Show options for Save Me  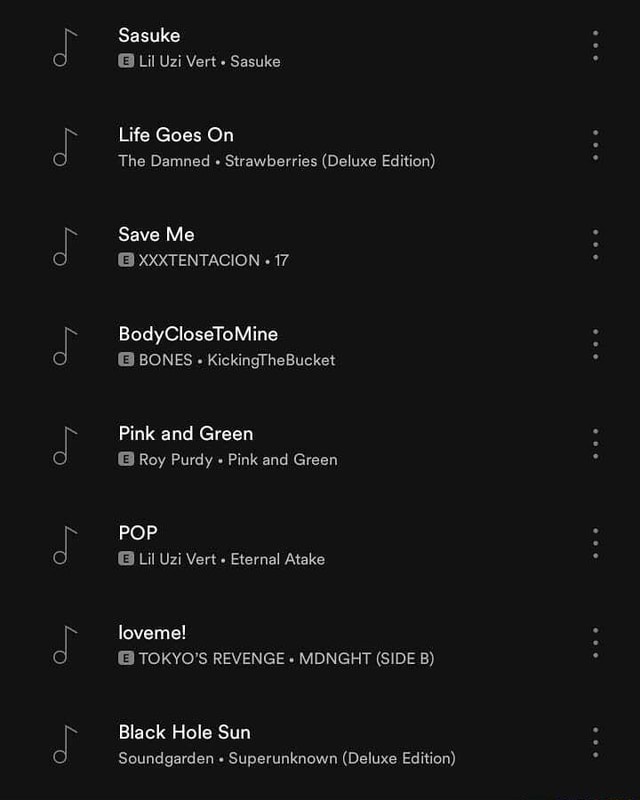pyautogui.click(x=595, y=245)
